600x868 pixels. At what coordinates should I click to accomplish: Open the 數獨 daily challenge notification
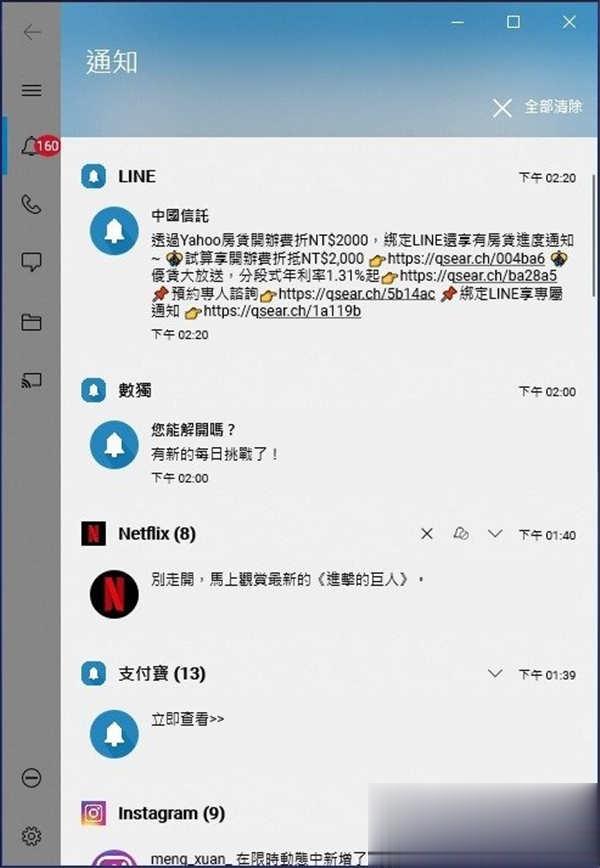[215, 453]
